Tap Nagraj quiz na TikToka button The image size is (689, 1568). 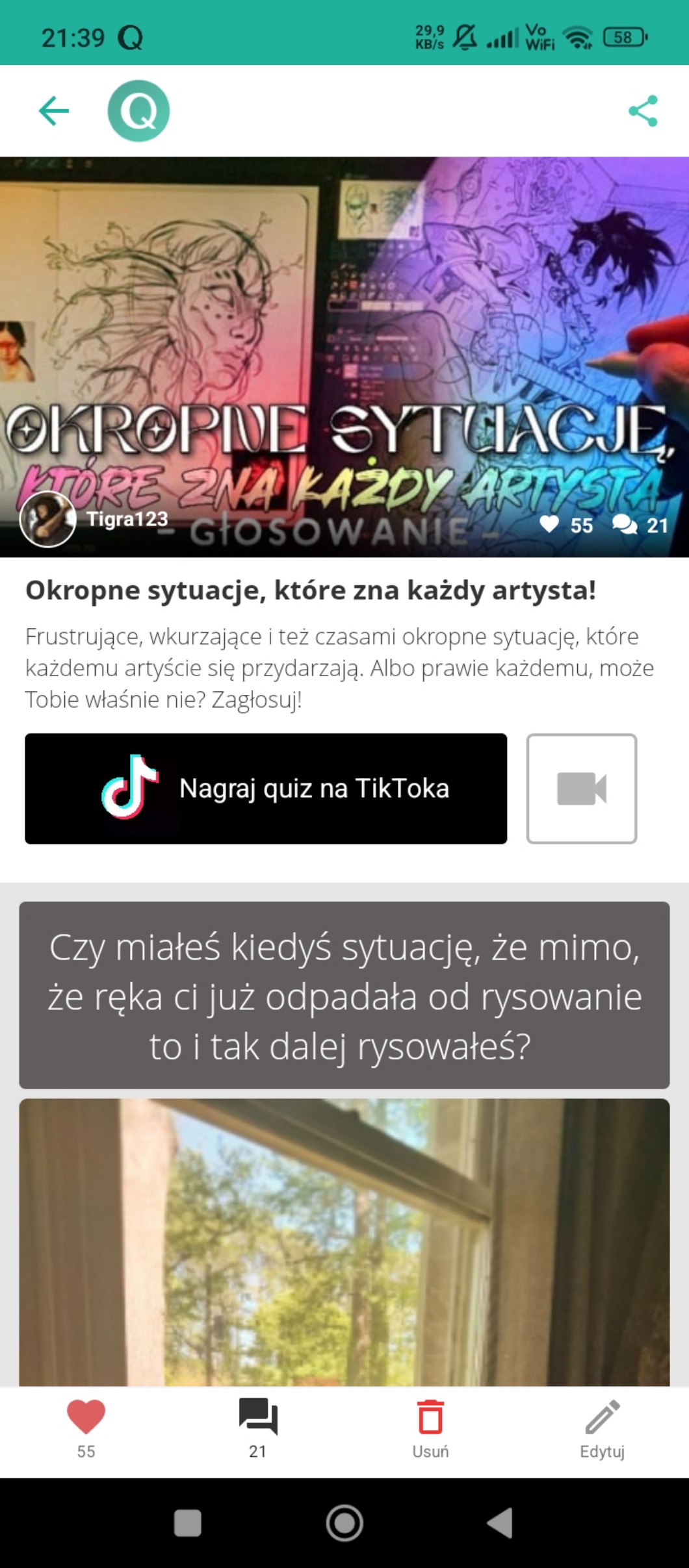[x=266, y=789]
